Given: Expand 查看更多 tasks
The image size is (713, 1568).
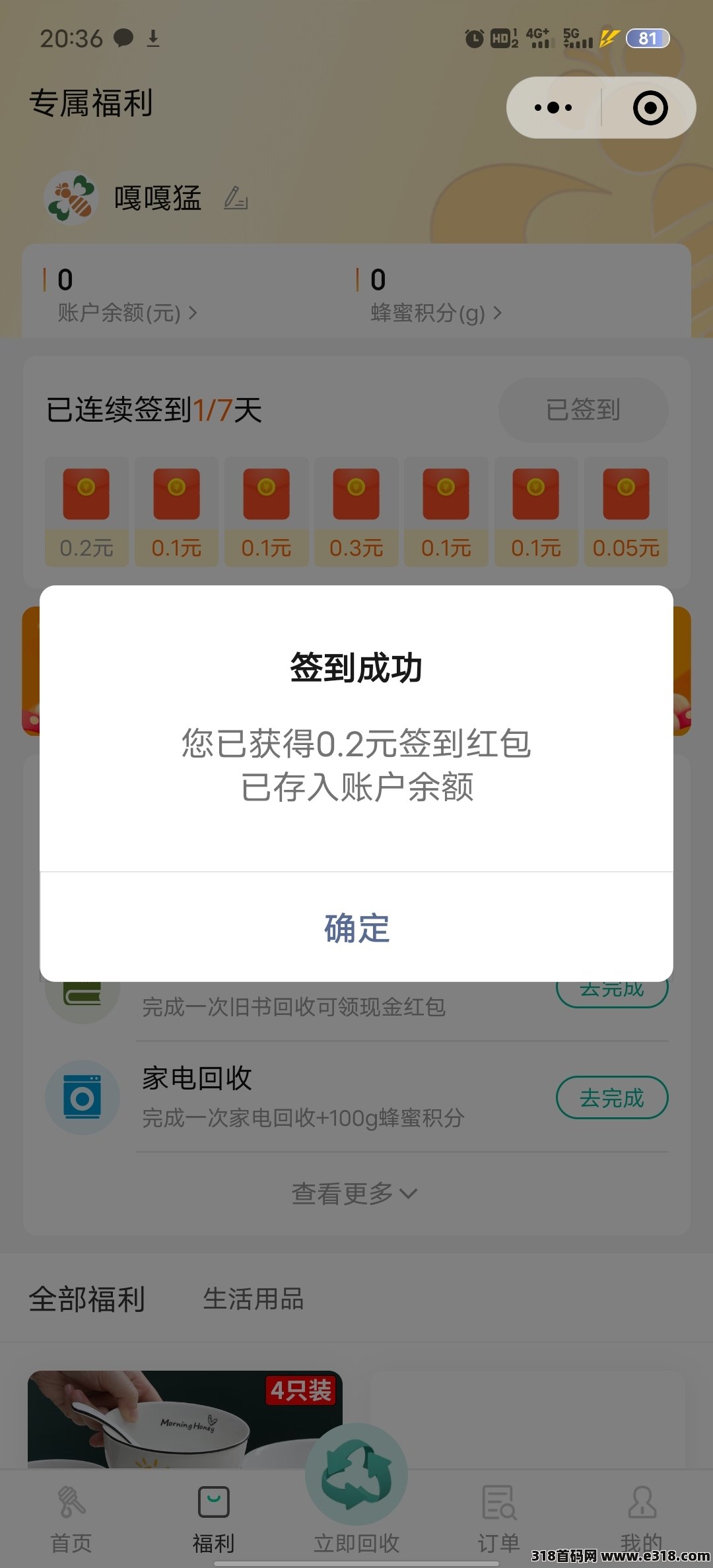Looking at the screenshot, I should pos(355,1193).
